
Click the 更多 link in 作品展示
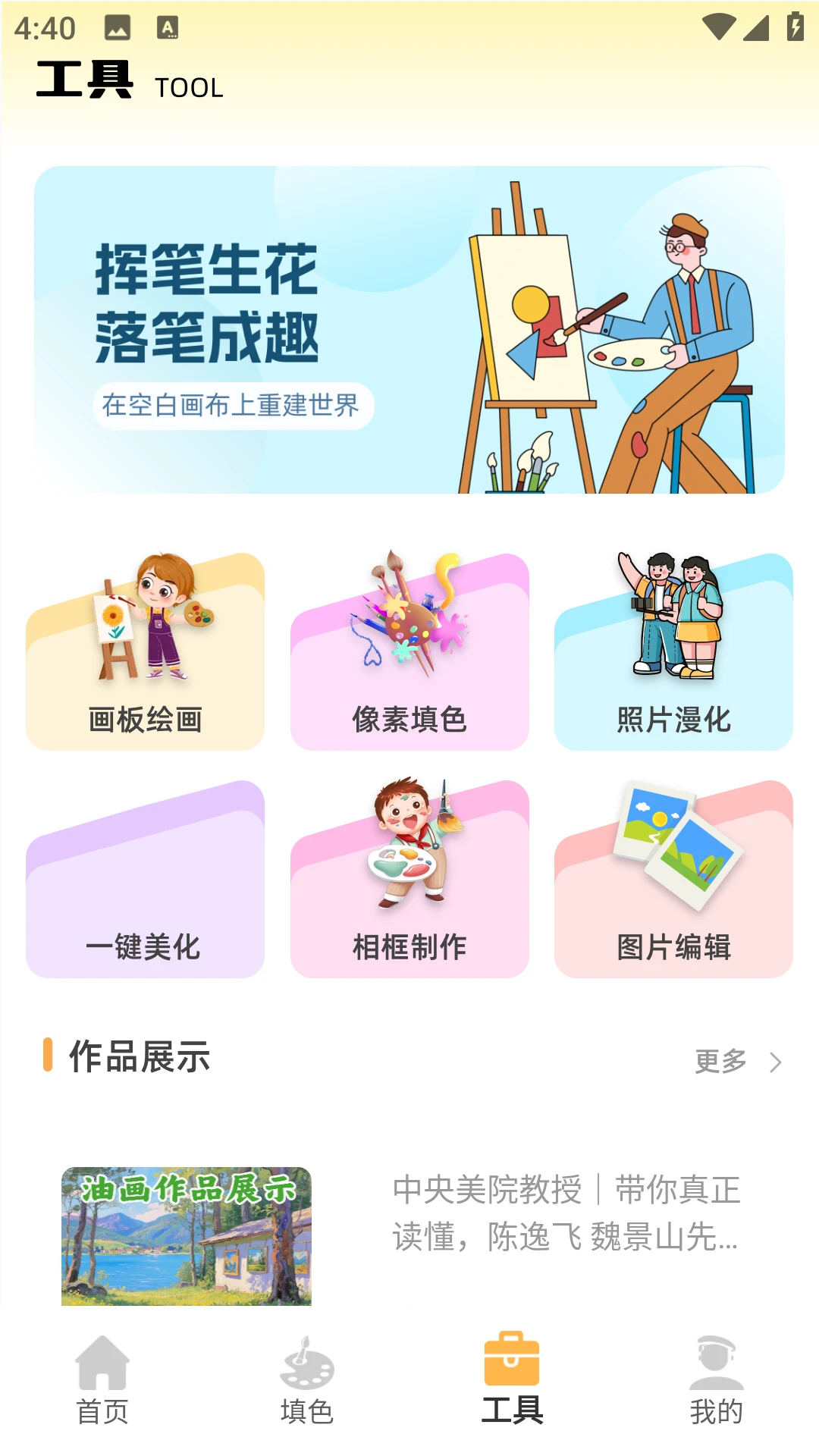click(x=718, y=1062)
